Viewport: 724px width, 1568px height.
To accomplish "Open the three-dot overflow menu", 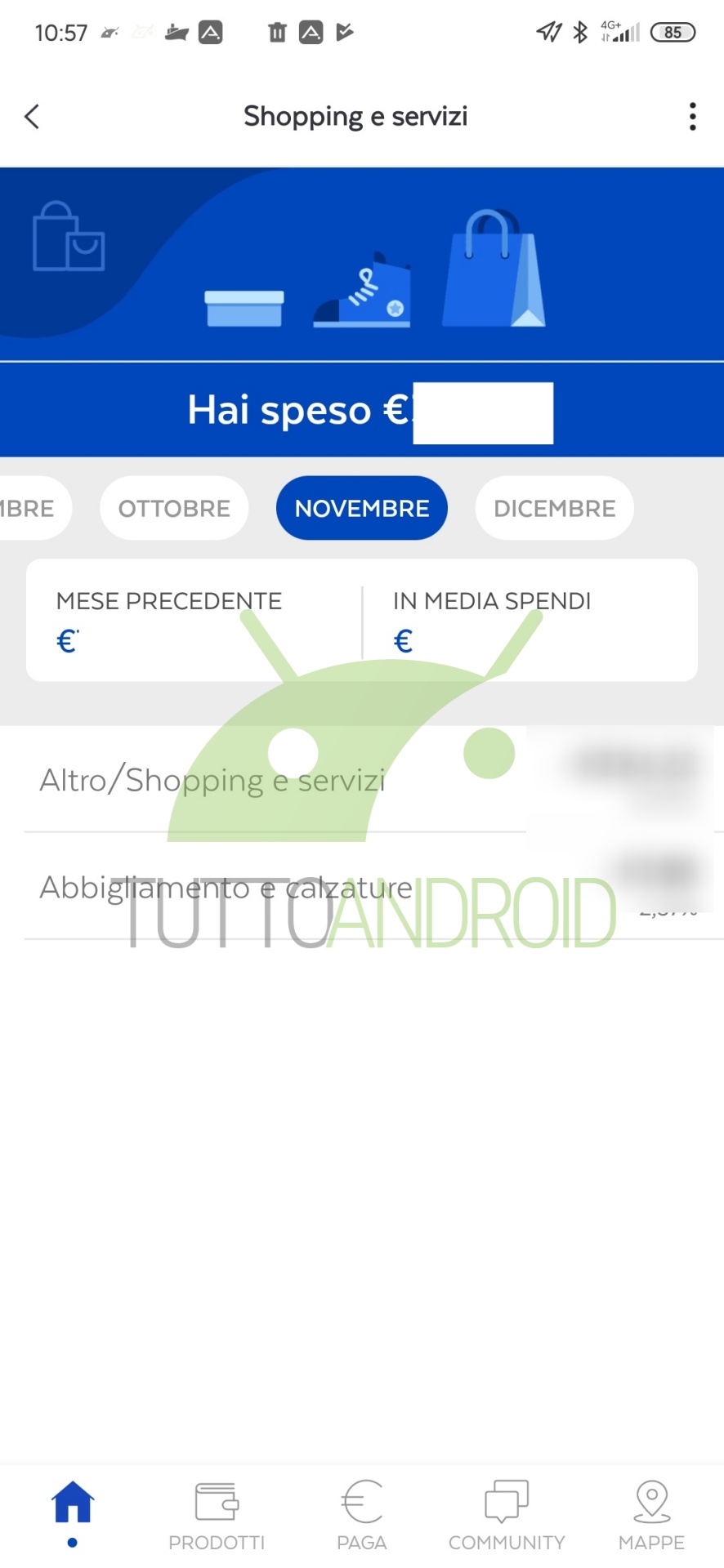I will click(692, 117).
